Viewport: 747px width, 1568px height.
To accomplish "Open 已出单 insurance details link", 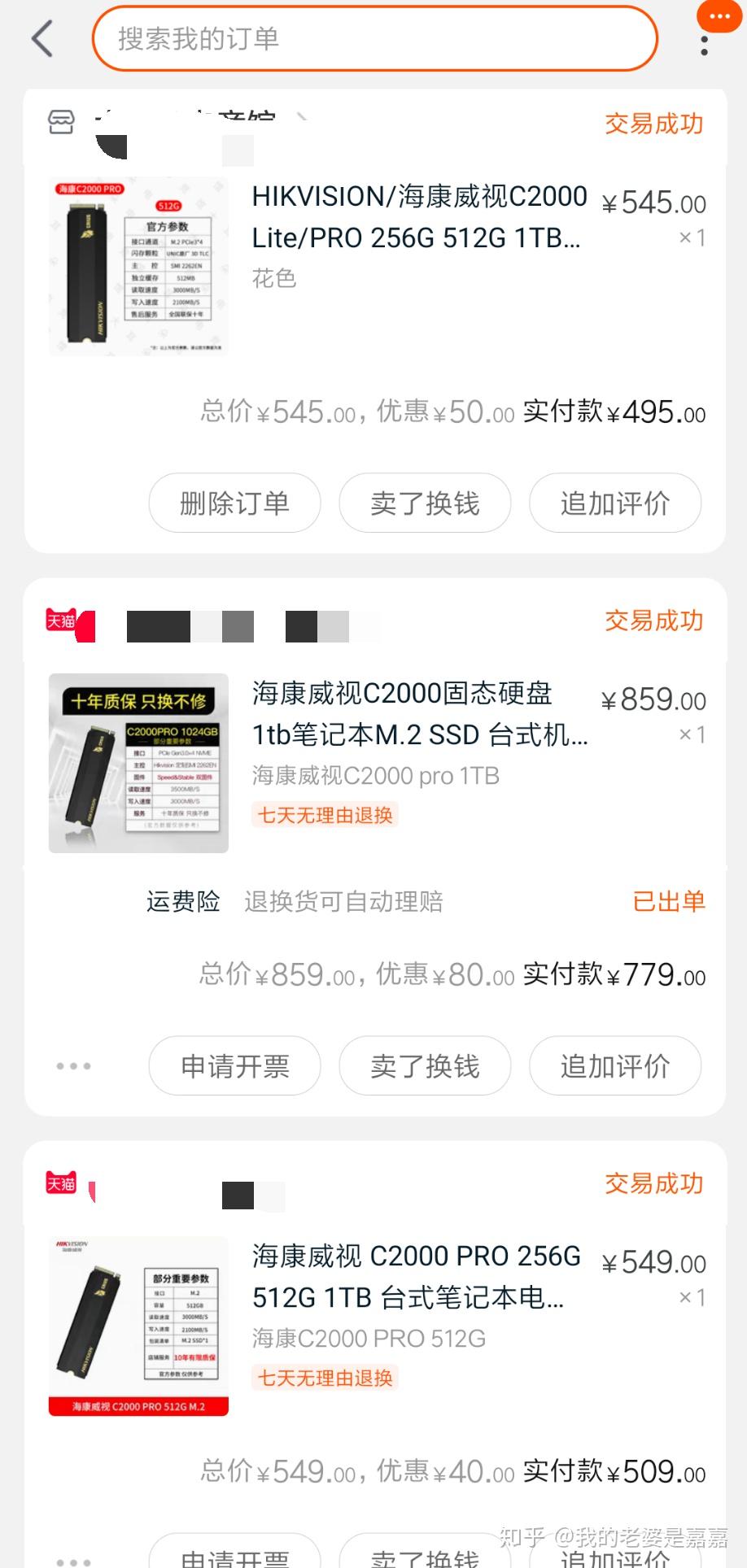I will [x=668, y=901].
